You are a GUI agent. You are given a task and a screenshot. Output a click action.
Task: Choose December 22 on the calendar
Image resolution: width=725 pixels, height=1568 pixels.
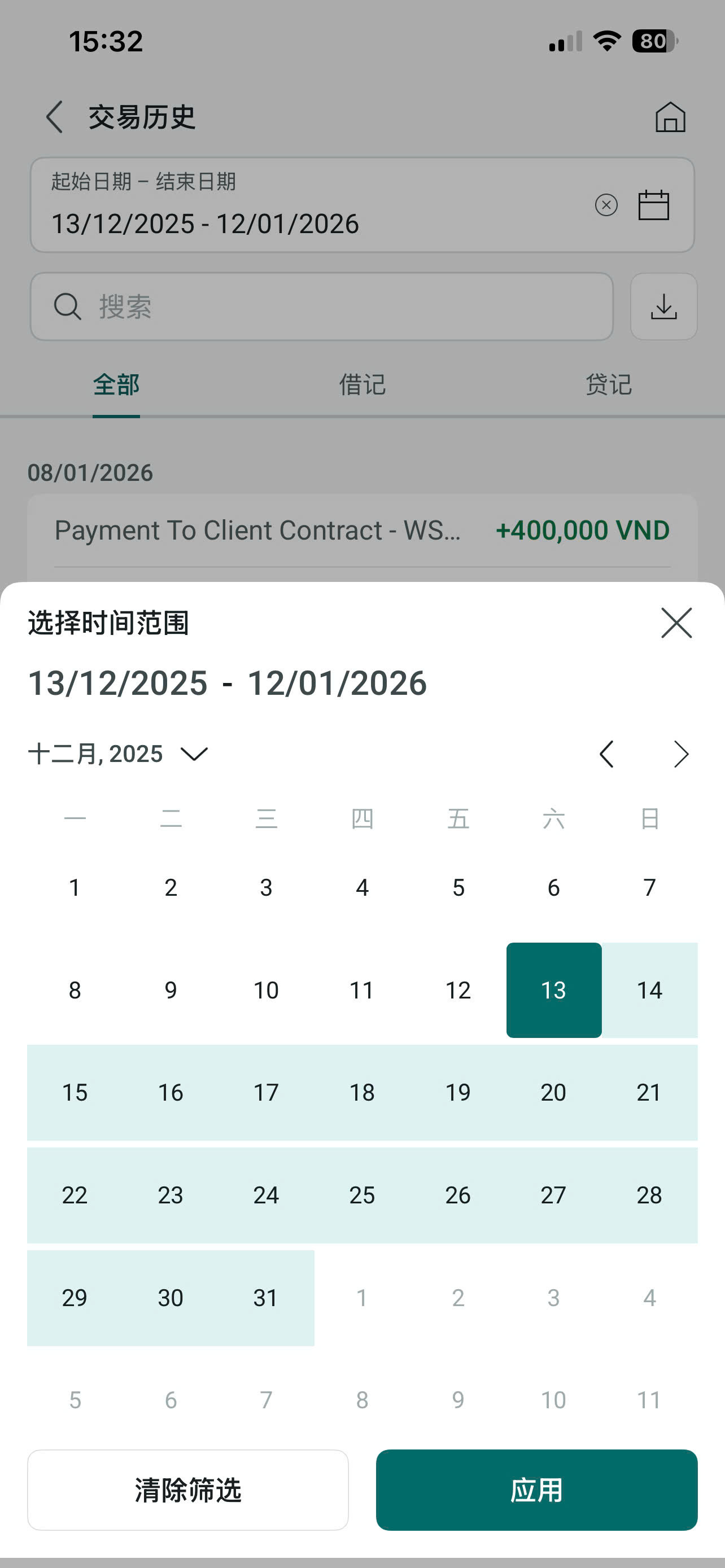(75, 1195)
